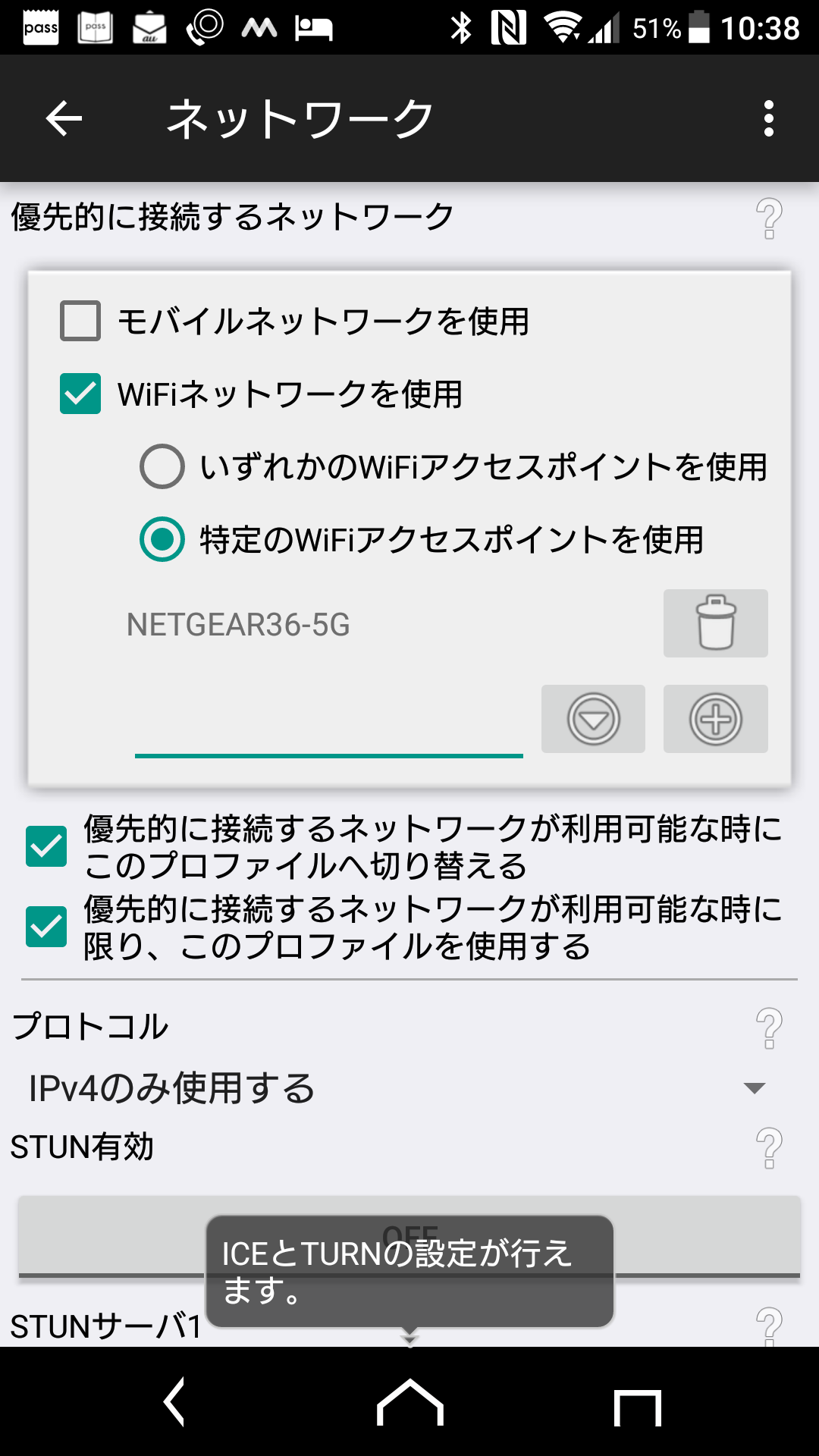Enable モバイルネットワークを使用 checkbox
The width and height of the screenshot is (819, 1456).
pyautogui.click(x=80, y=321)
